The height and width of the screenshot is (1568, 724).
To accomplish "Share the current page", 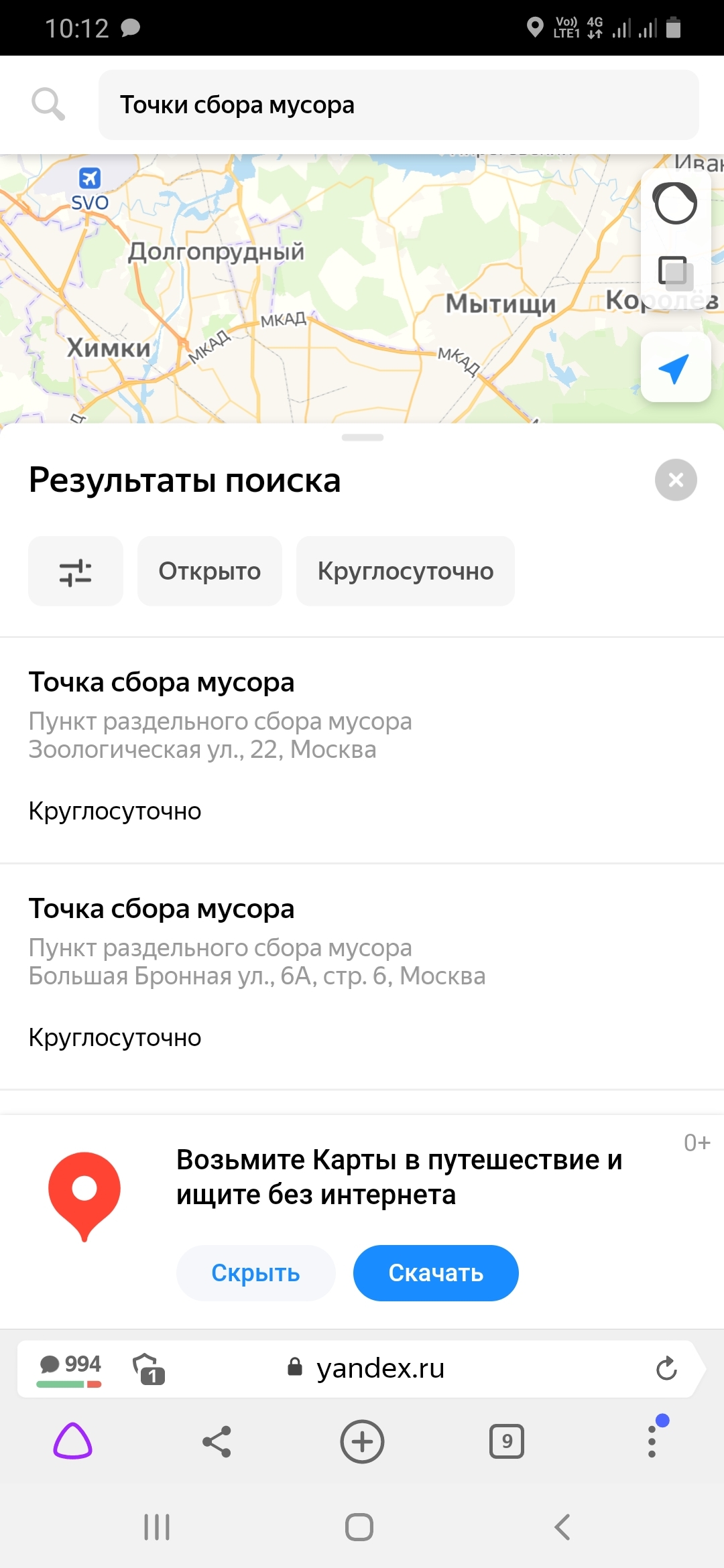I will [217, 1441].
